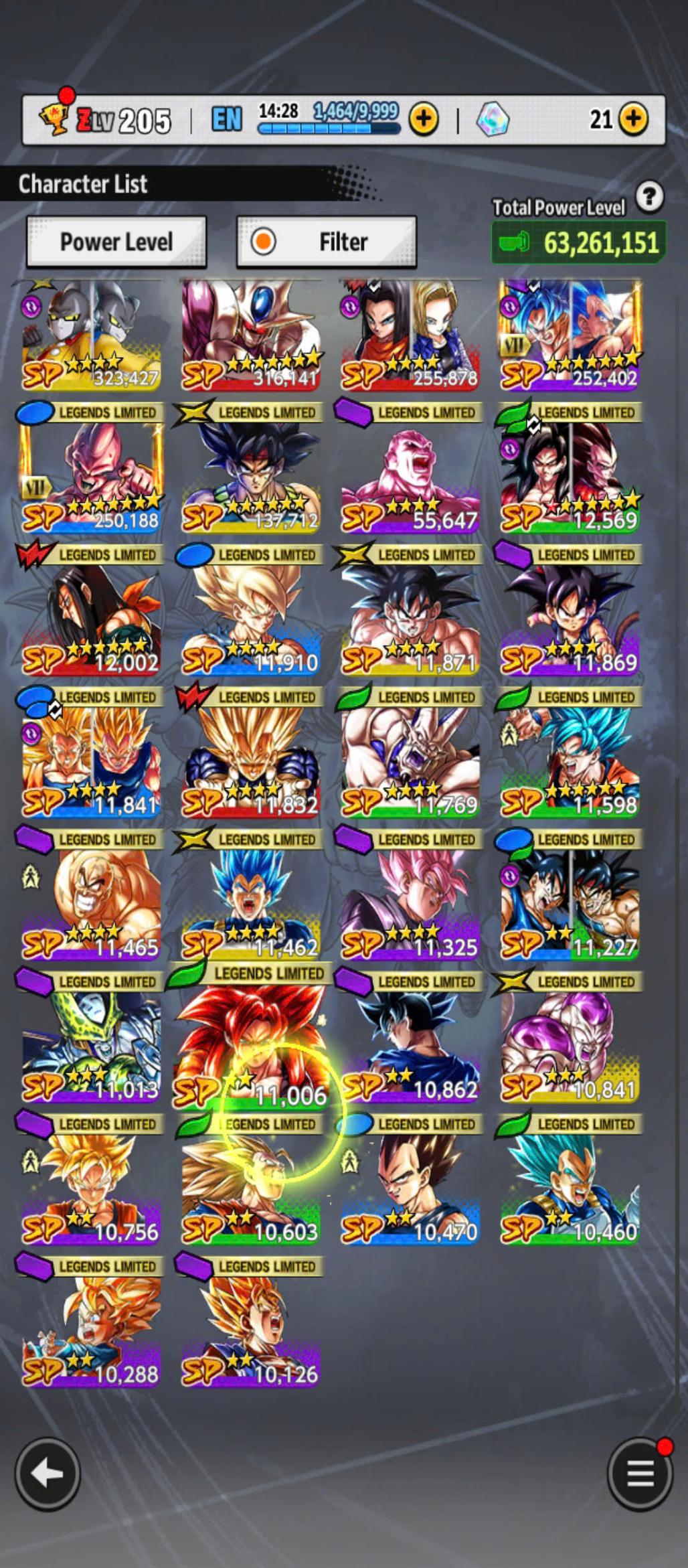Go back with the arrow button
Screen dimensions: 688x1568
(x=48, y=1473)
